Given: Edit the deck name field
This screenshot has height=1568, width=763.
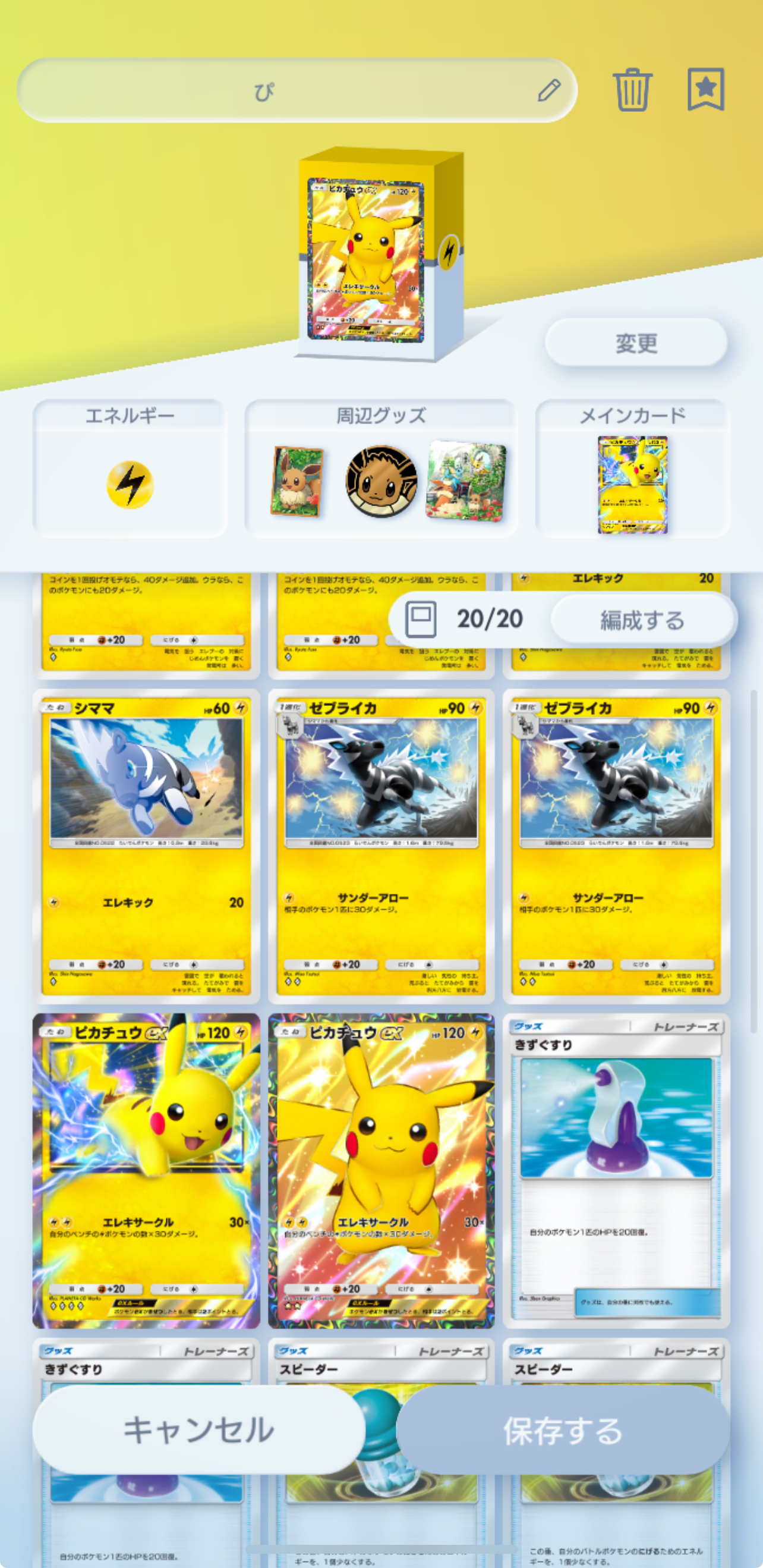Looking at the screenshot, I should pyautogui.click(x=297, y=92).
